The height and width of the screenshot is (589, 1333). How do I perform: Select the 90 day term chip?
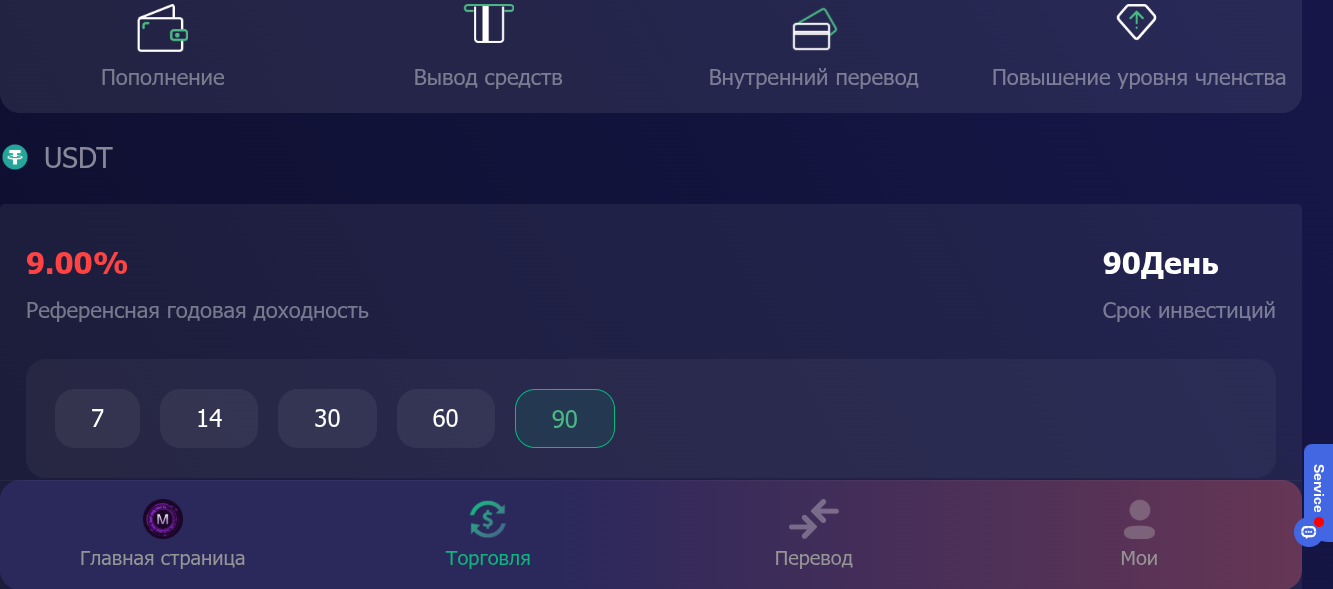[564, 418]
